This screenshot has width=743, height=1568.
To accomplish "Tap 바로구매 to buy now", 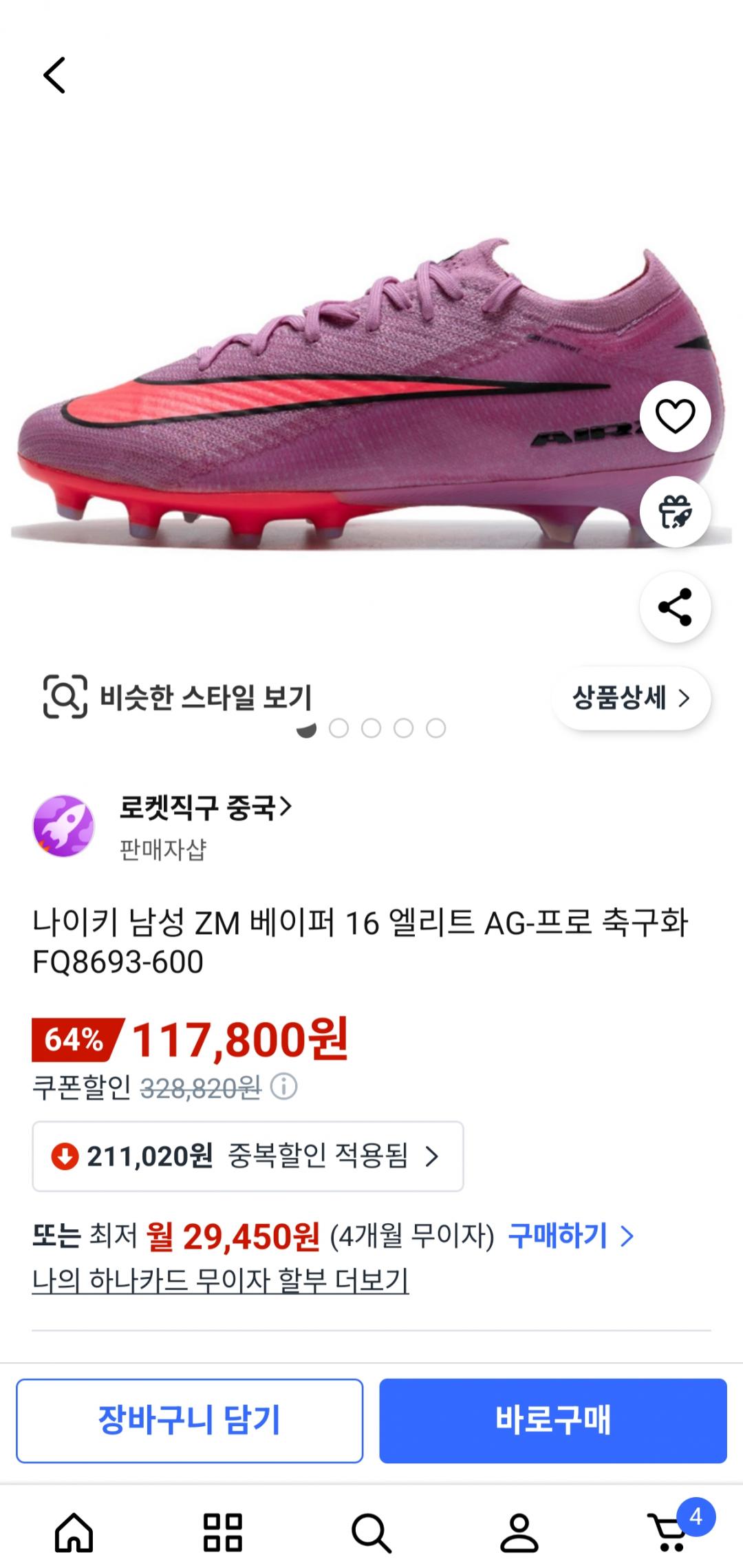I will pos(552,1420).
